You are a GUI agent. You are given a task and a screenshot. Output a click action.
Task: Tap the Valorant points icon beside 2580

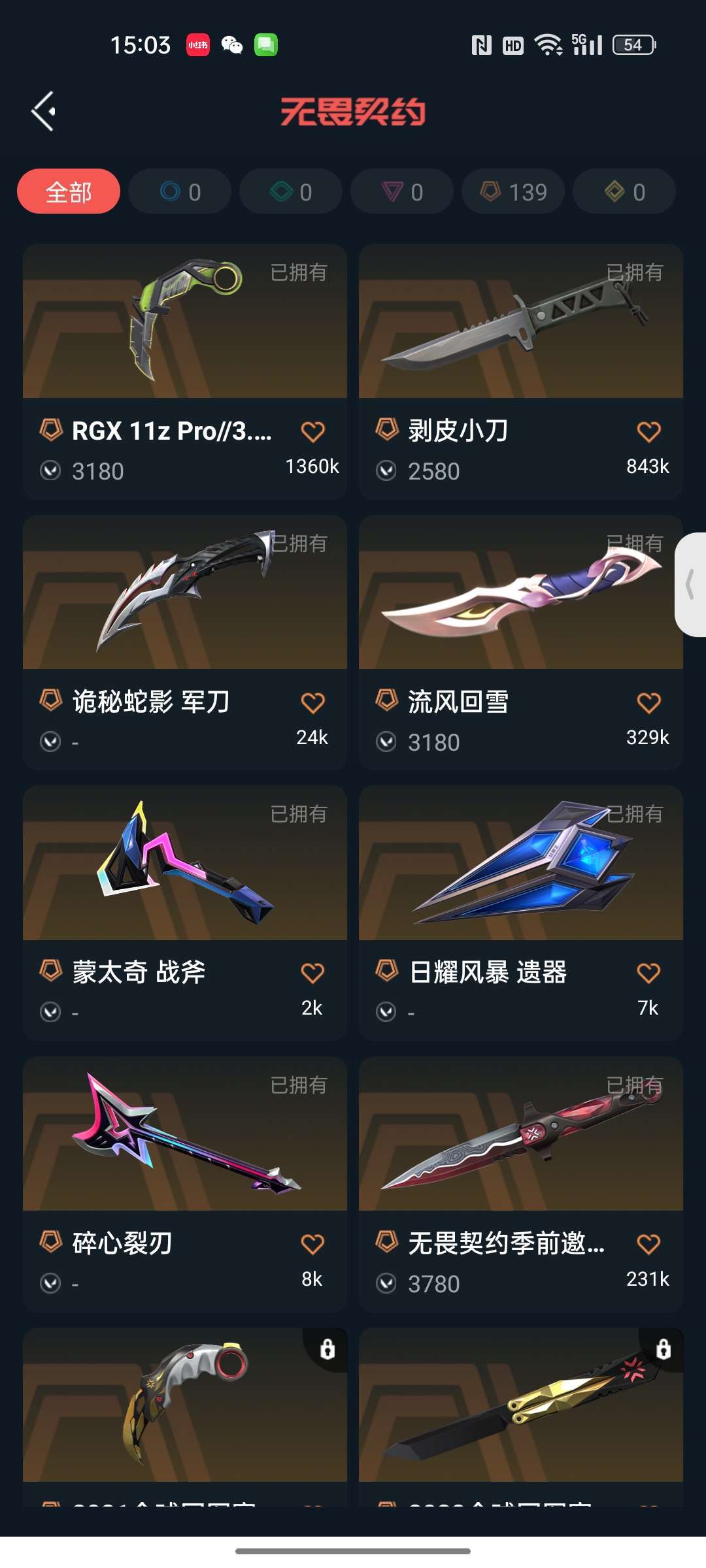[x=386, y=470]
